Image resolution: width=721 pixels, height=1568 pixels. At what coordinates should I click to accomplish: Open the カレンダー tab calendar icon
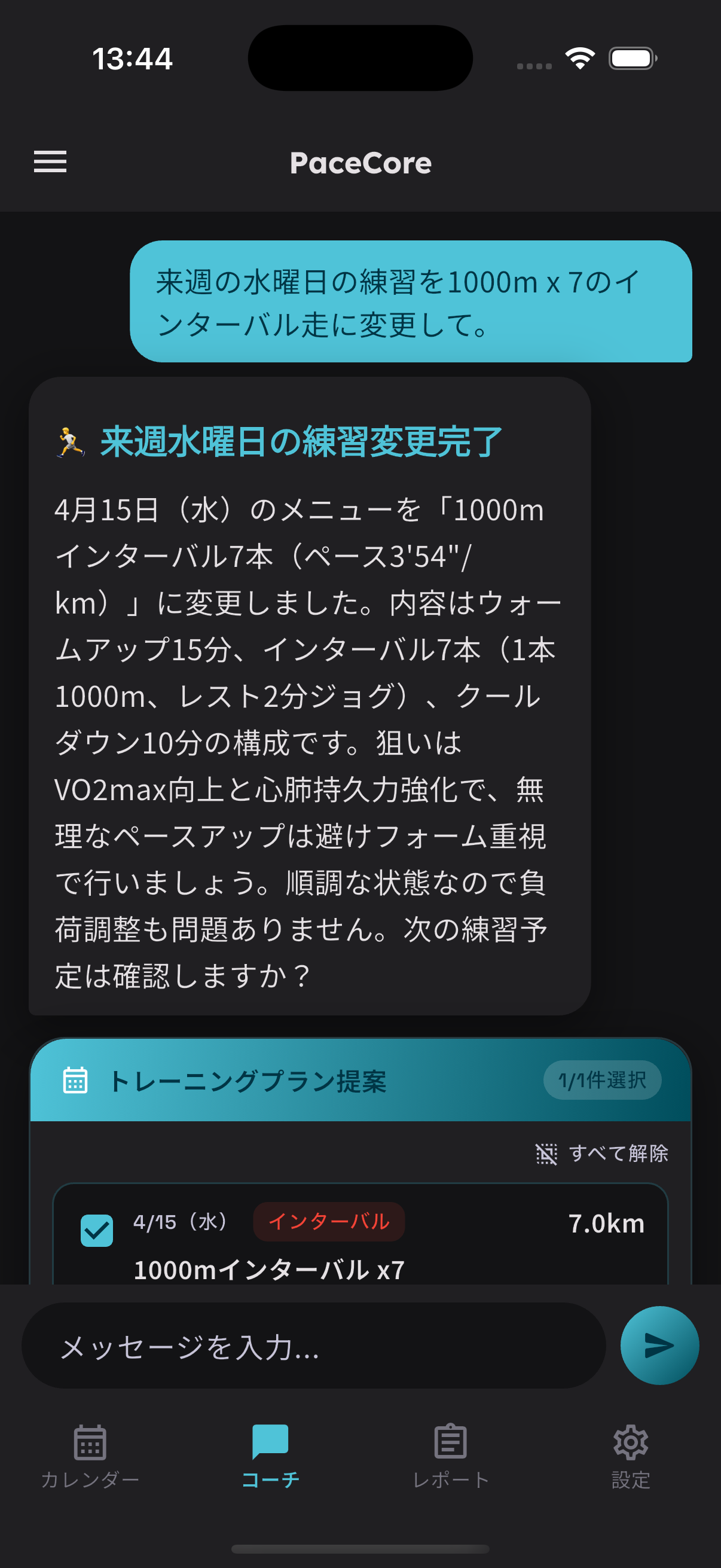point(90,1444)
